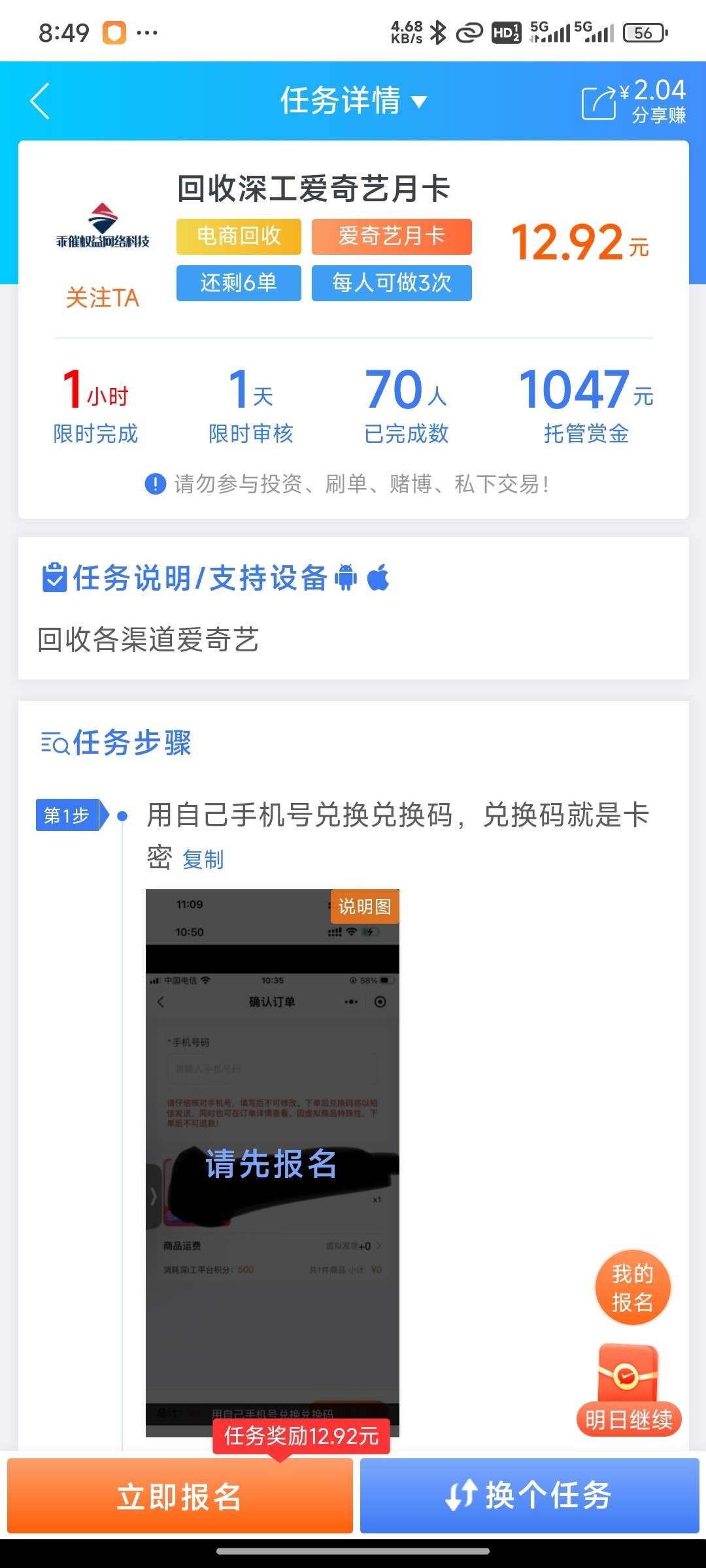Open the 爱奇艺月卡 tag

point(391,236)
